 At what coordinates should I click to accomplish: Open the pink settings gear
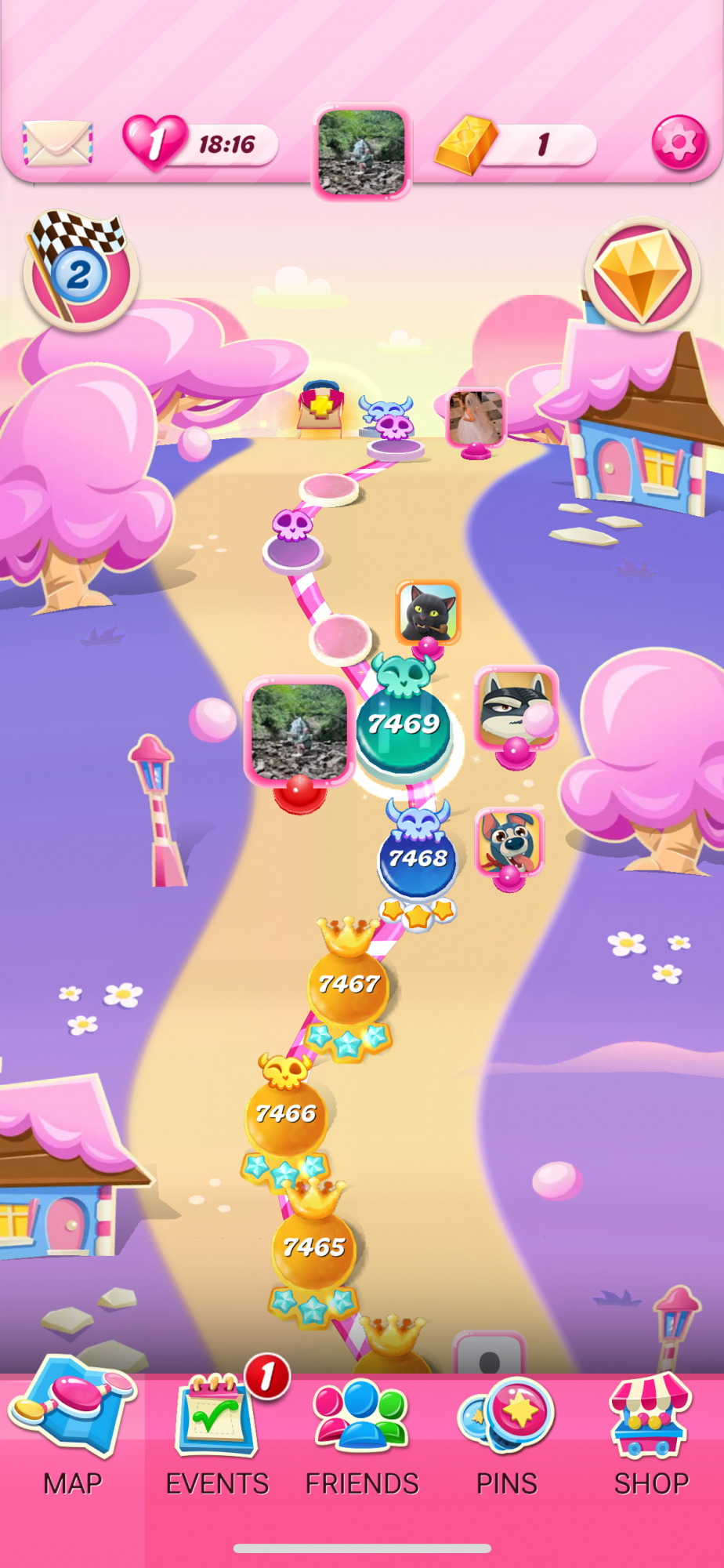tap(679, 143)
